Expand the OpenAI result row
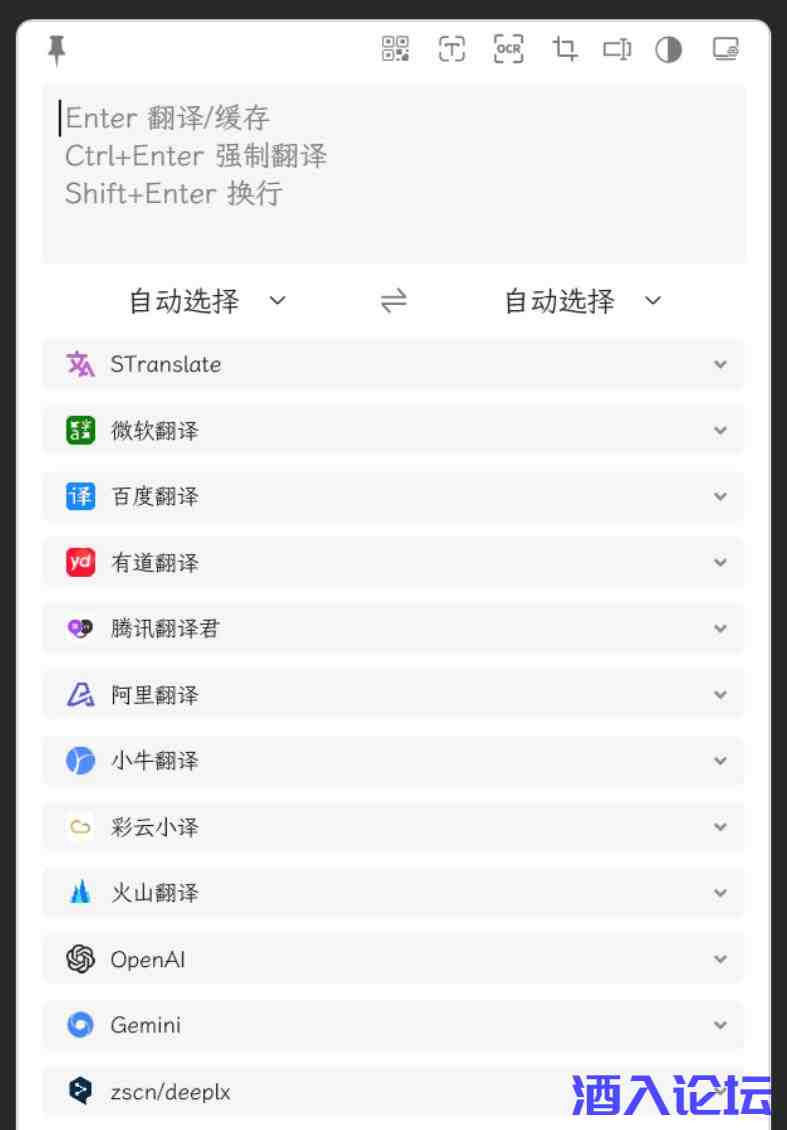Image resolution: width=787 pixels, height=1130 pixels. tap(720, 960)
